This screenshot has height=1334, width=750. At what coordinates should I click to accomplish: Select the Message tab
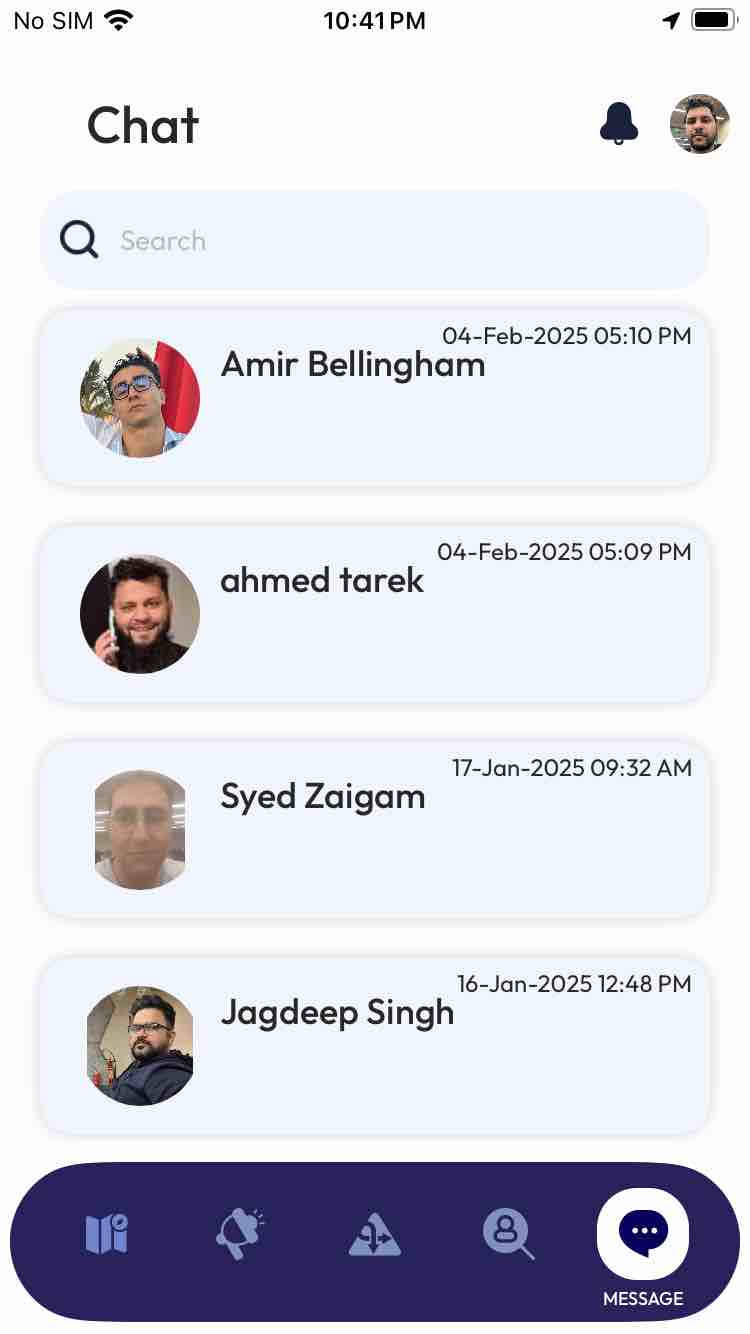643,1247
